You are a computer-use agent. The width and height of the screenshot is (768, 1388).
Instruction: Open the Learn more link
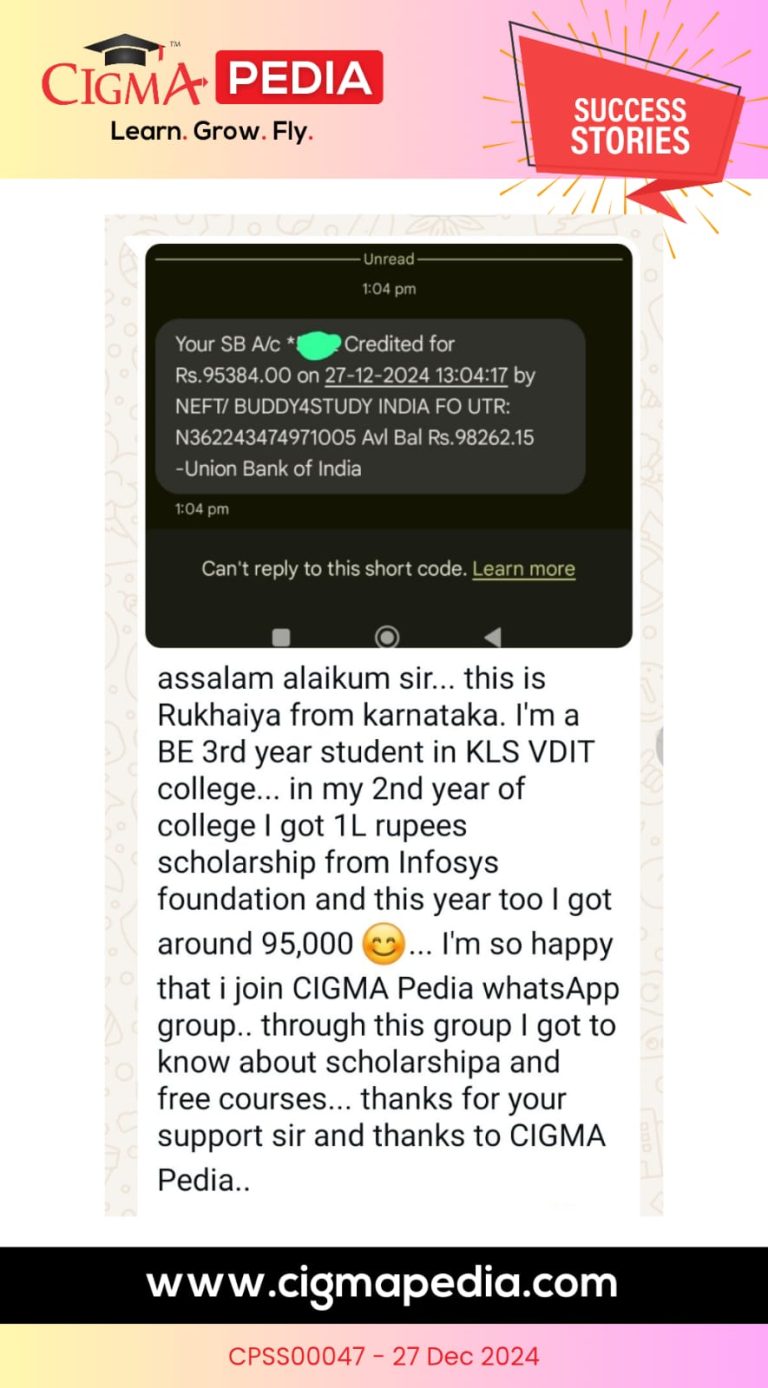[x=523, y=568]
